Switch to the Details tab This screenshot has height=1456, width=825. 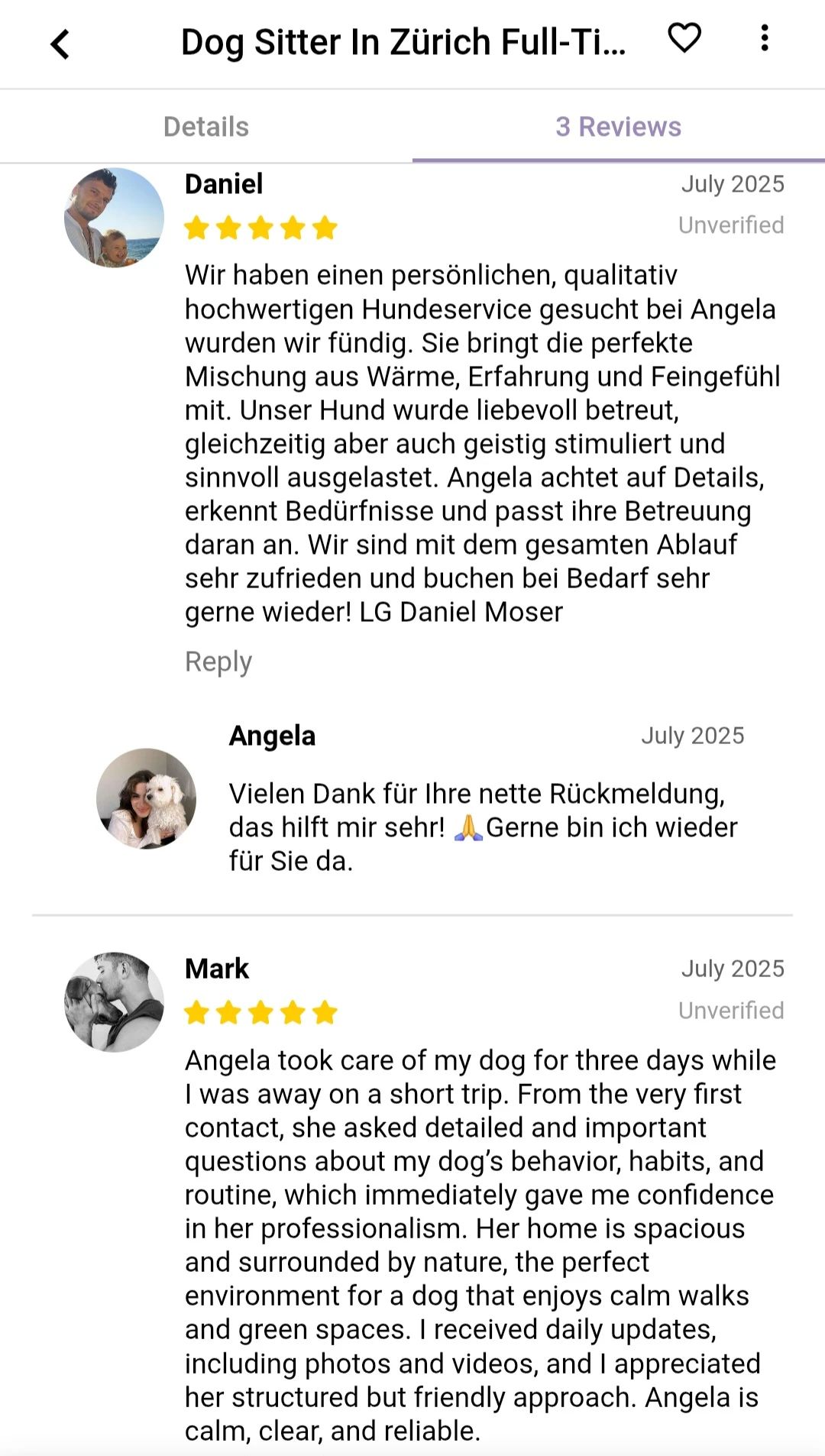click(x=206, y=127)
